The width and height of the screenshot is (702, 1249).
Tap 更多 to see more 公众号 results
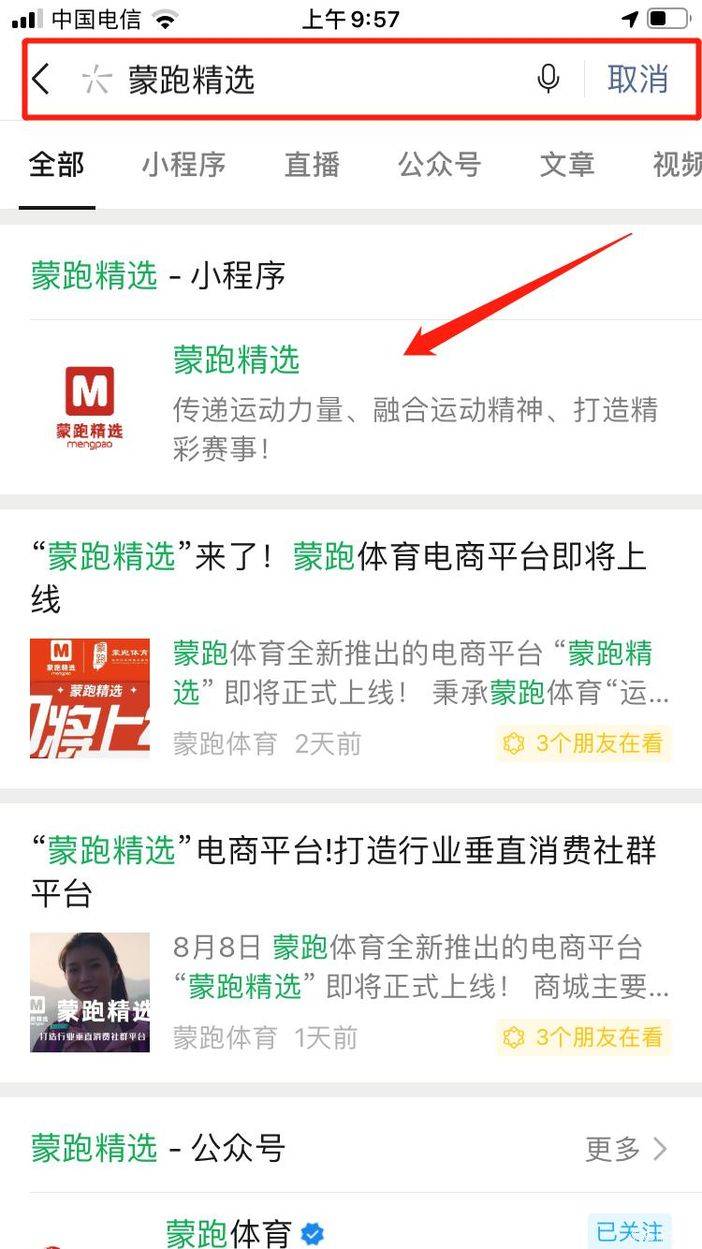pyautogui.click(x=626, y=1149)
